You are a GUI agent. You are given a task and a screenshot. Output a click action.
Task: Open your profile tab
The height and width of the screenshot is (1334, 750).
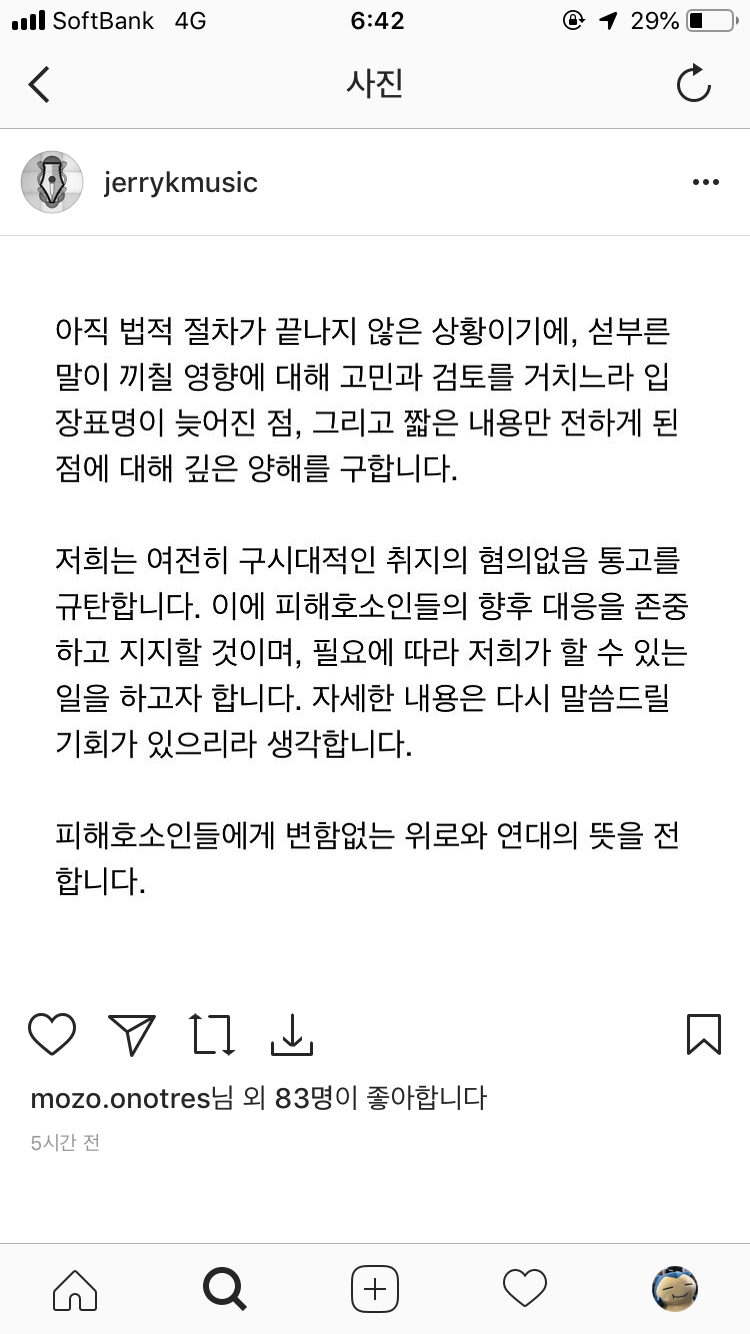point(675,1289)
